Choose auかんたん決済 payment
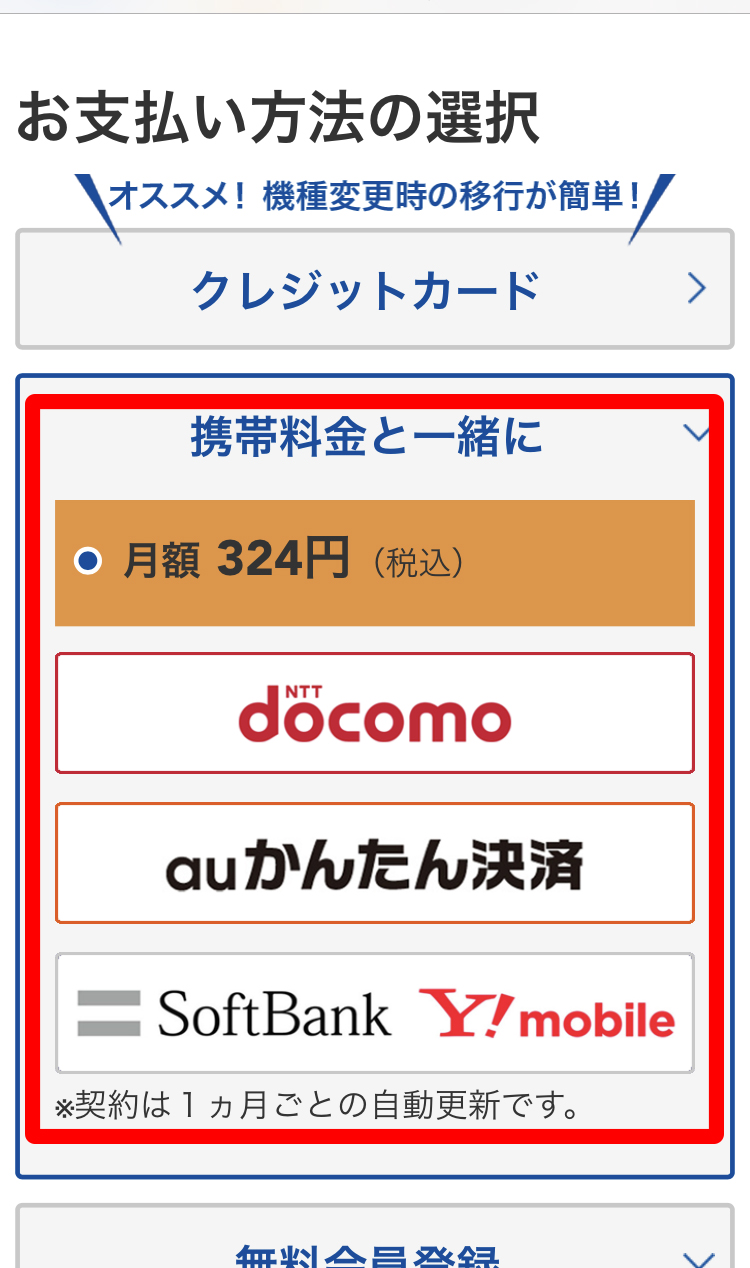 coord(375,863)
